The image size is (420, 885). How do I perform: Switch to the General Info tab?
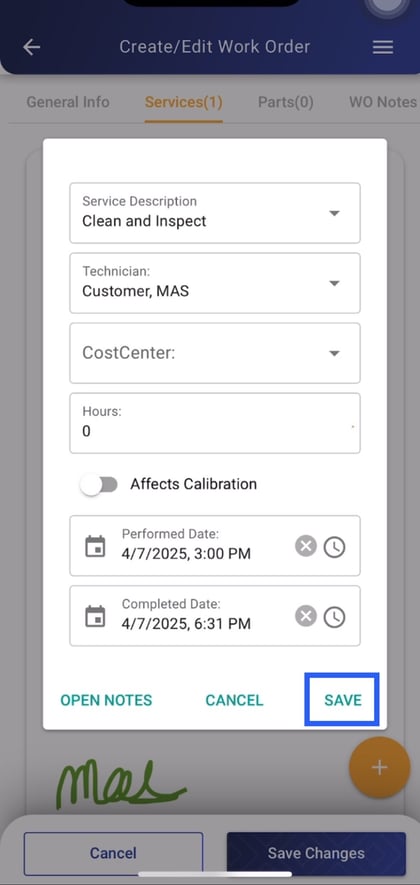tap(68, 102)
